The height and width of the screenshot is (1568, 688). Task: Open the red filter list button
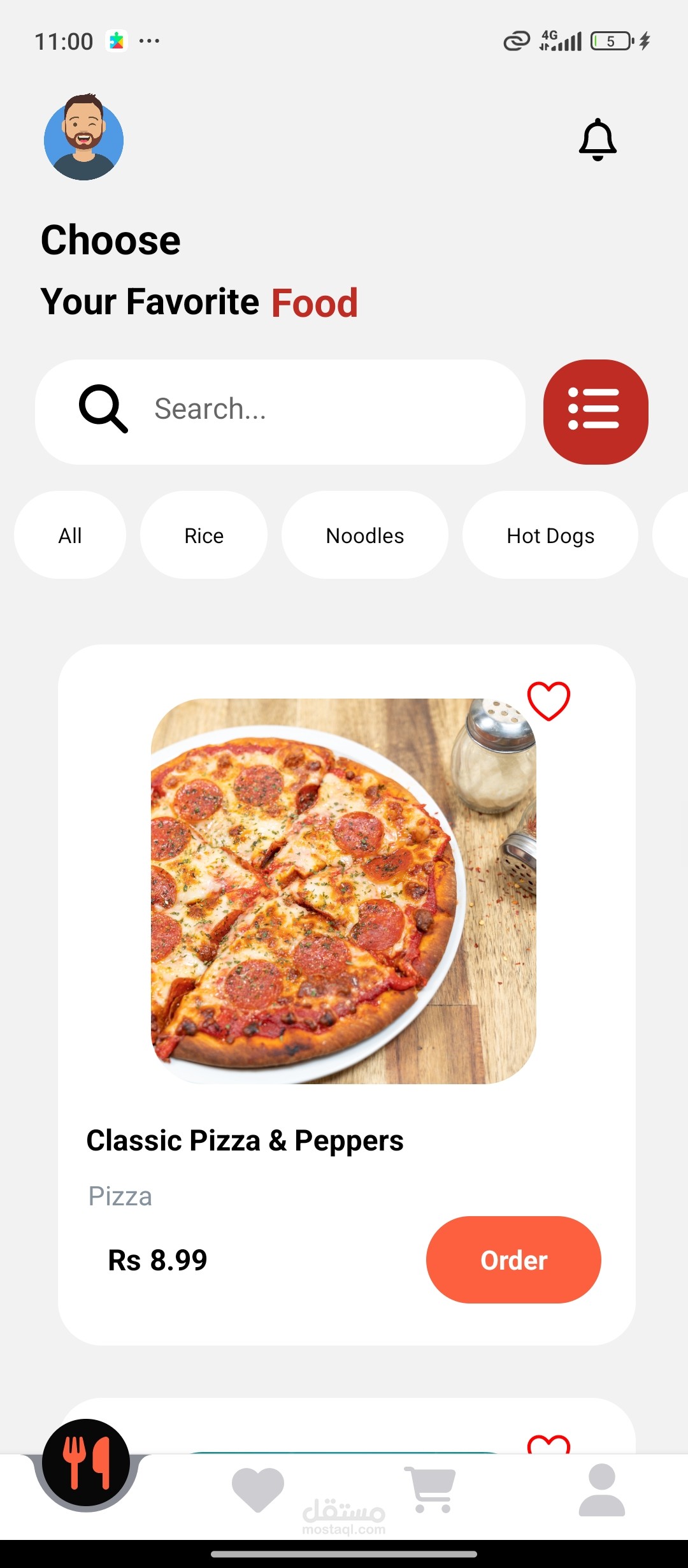595,411
